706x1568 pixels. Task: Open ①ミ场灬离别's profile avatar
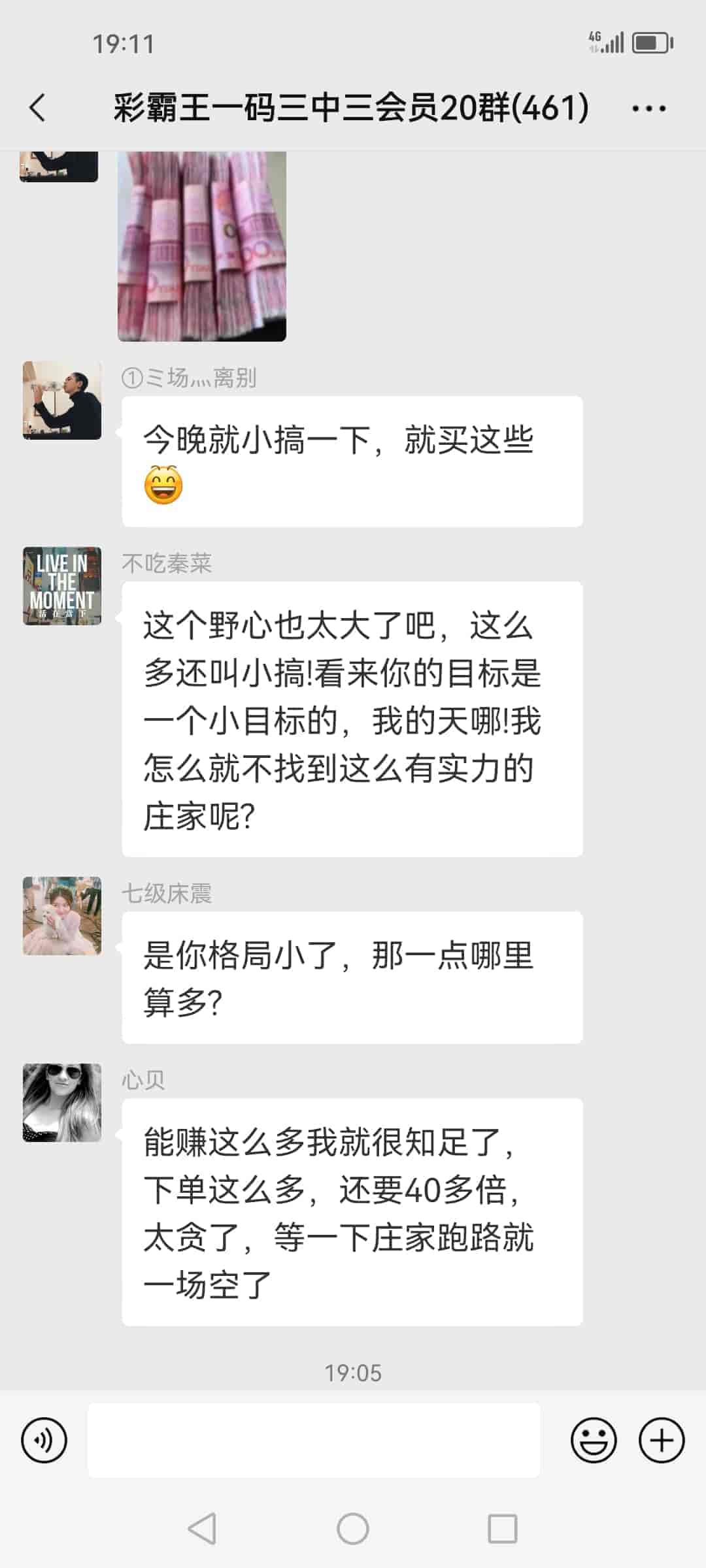click(62, 400)
